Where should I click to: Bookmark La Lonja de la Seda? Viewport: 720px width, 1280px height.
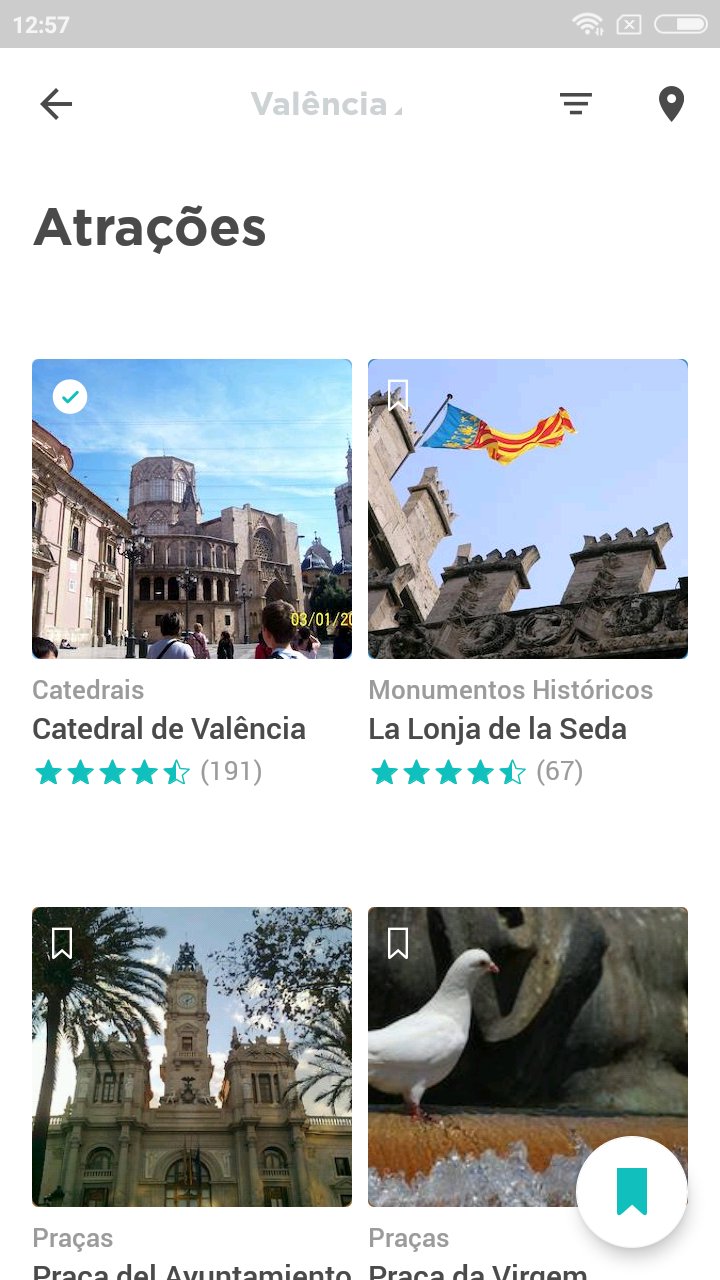(x=398, y=395)
